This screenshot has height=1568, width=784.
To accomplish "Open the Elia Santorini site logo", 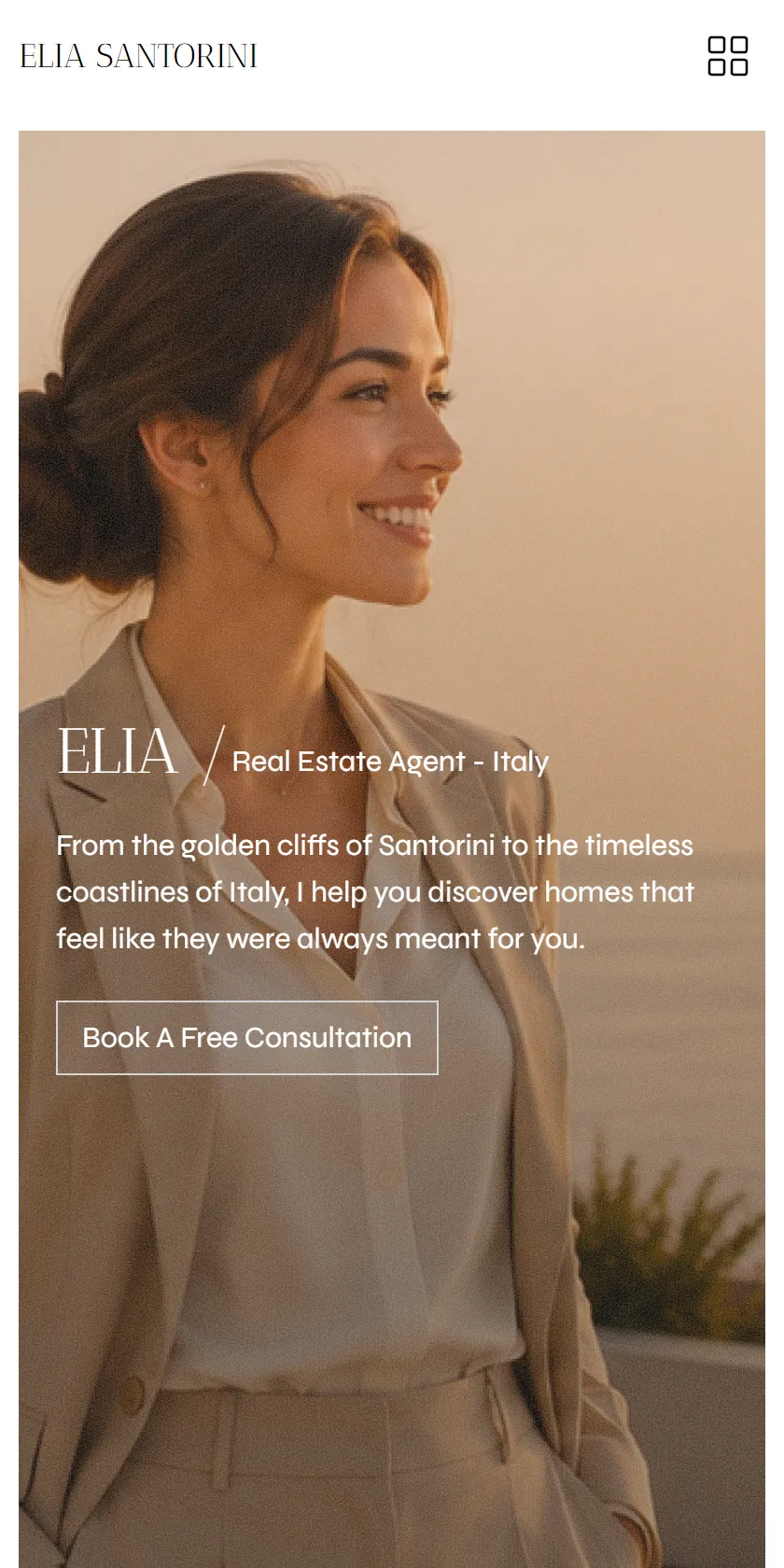I will (138, 57).
